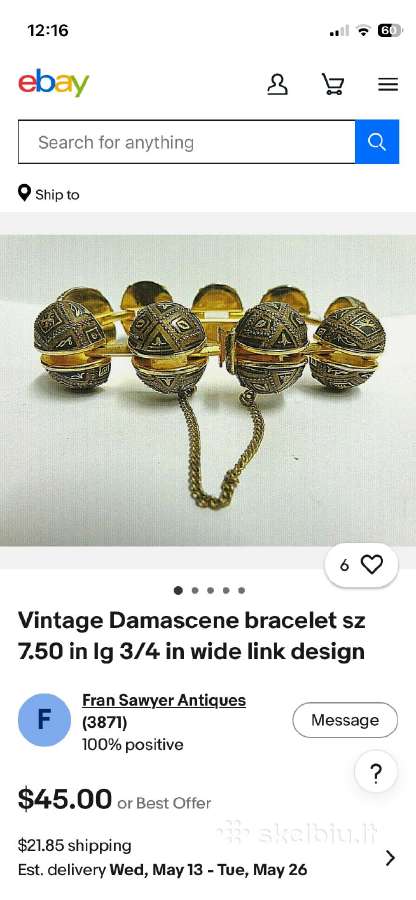The image size is (416, 900).
Task: Open Fran Sawyer Antiques seller page
Action: (x=164, y=700)
